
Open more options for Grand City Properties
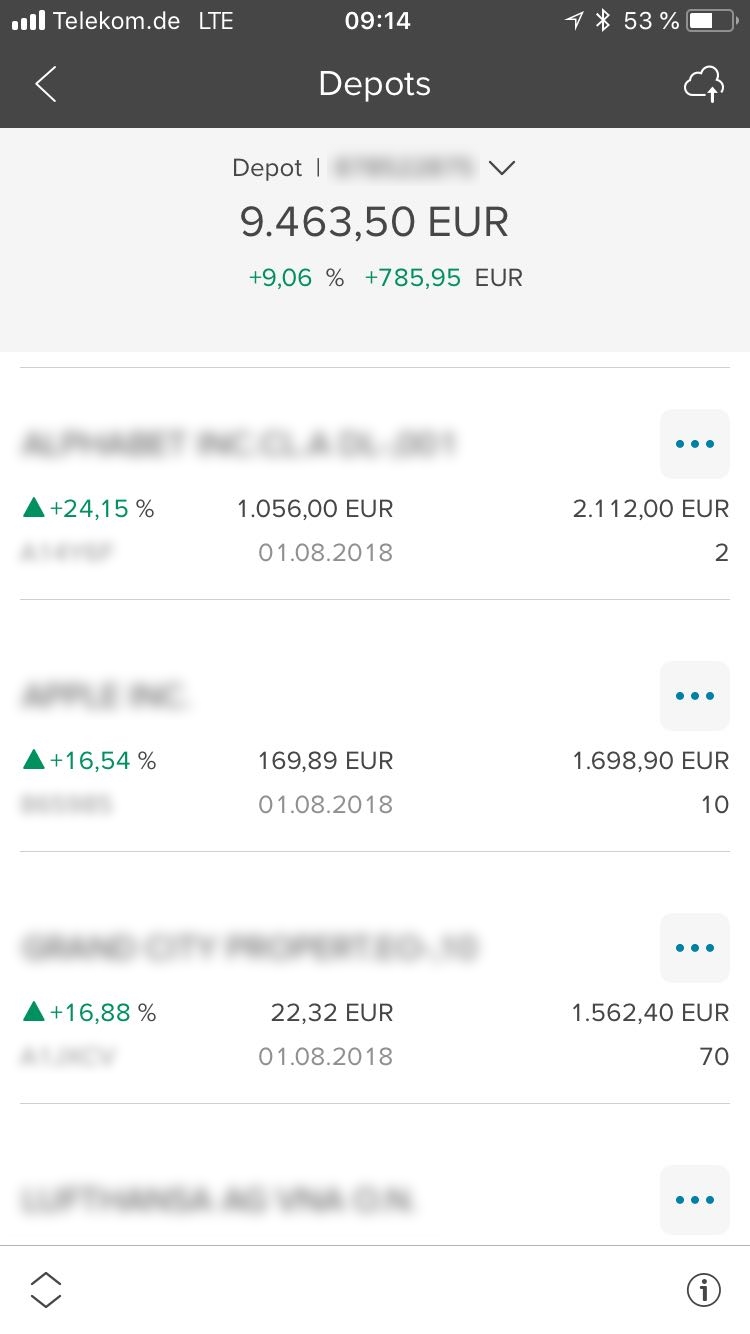(x=695, y=948)
